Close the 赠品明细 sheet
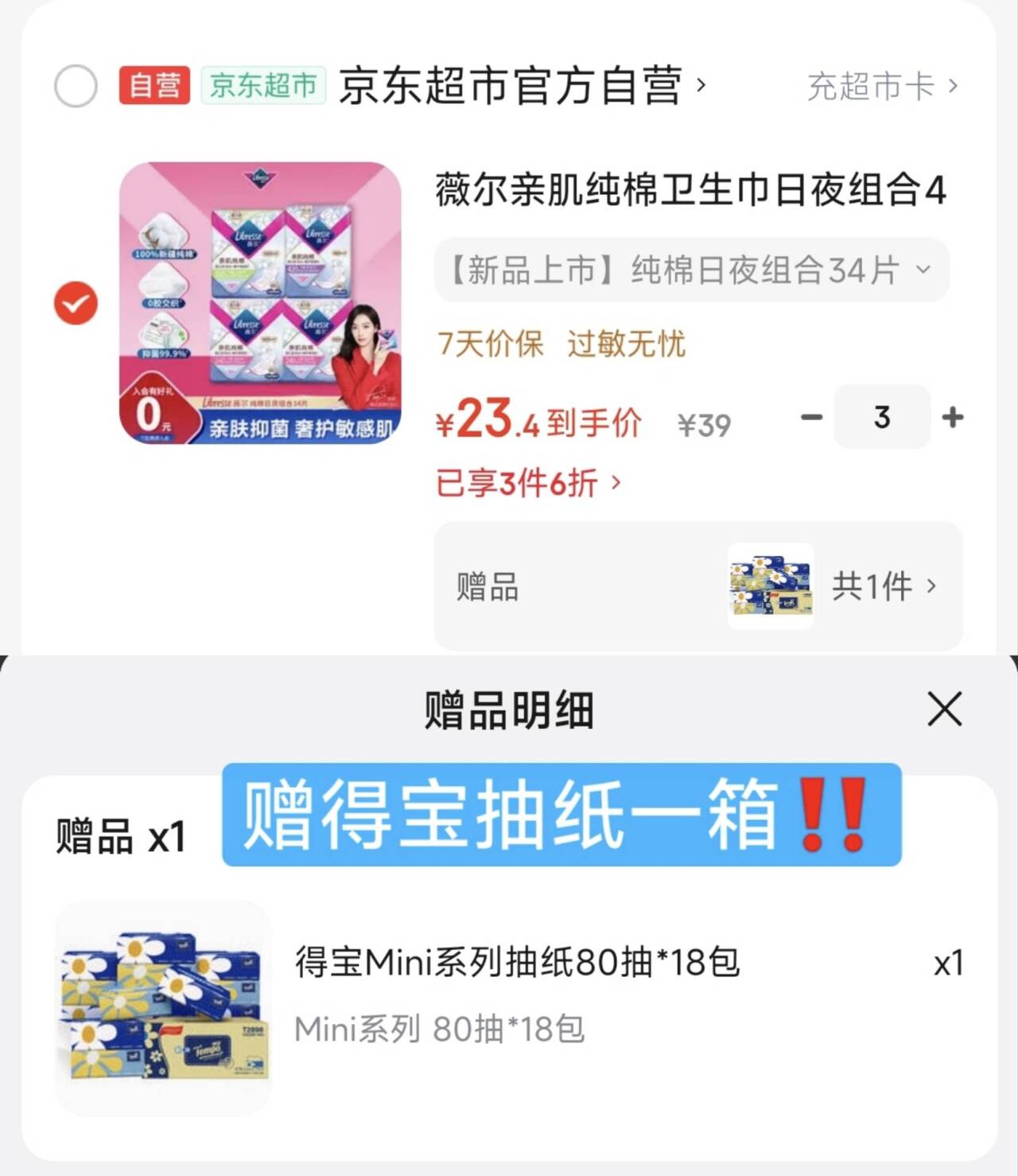Screen dimensions: 1018x1176 tap(944, 708)
